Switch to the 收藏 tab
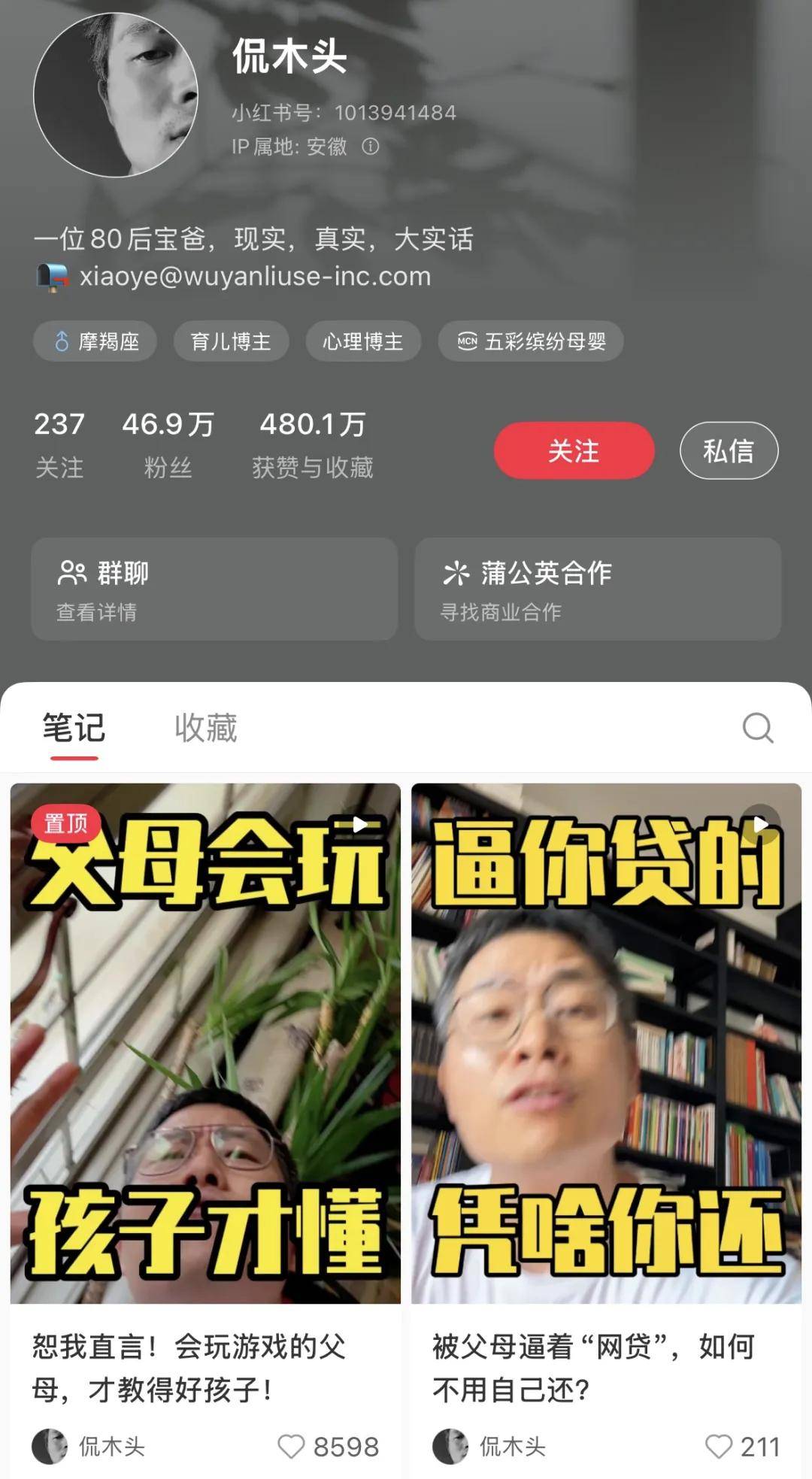 coord(205,728)
